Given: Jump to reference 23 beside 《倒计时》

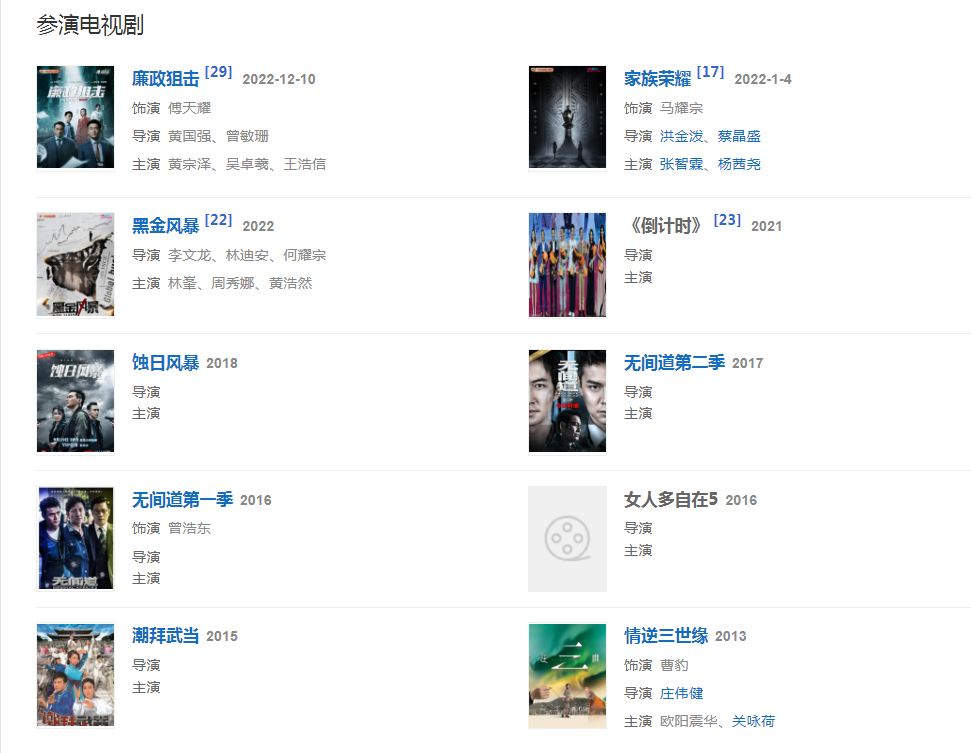Looking at the screenshot, I should [727, 219].
